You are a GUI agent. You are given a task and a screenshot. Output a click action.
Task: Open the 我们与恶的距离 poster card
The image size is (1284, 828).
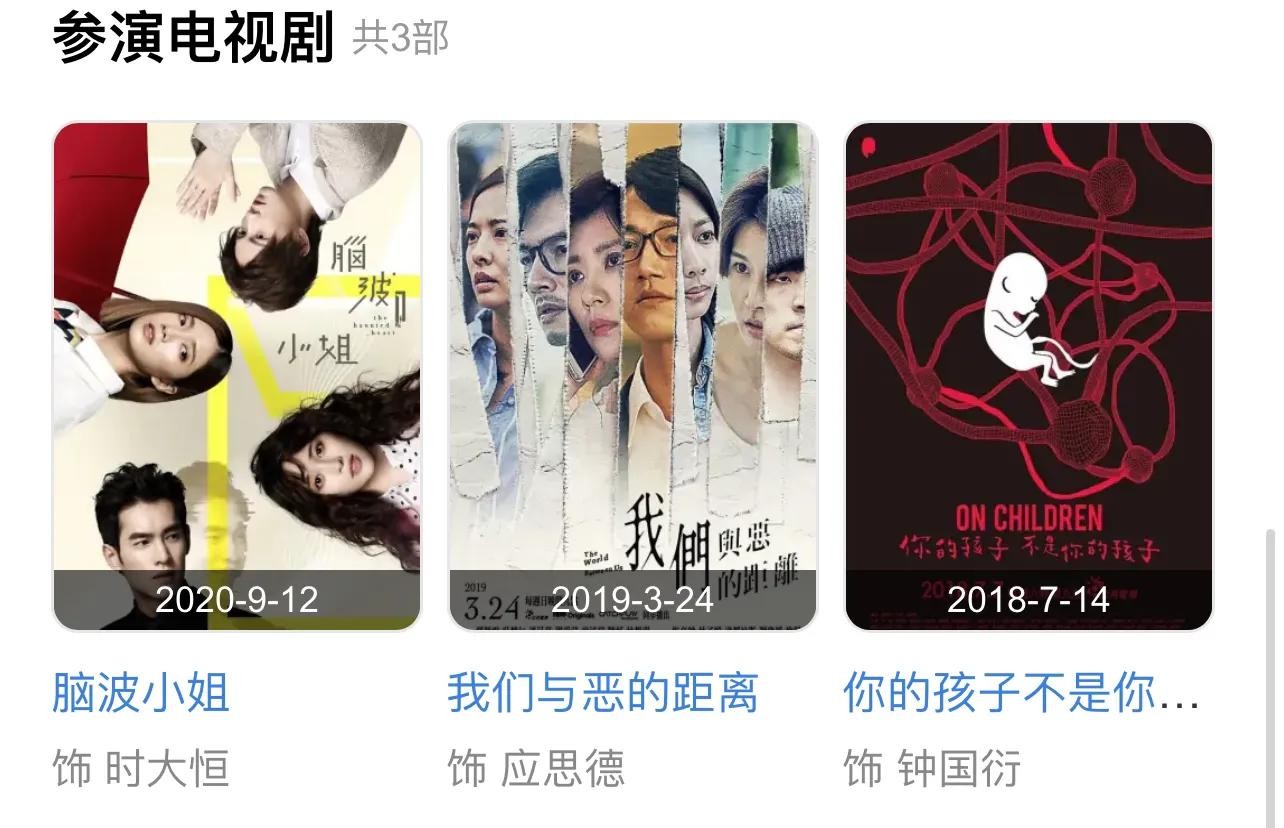pyautogui.click(x=632, y=376)
